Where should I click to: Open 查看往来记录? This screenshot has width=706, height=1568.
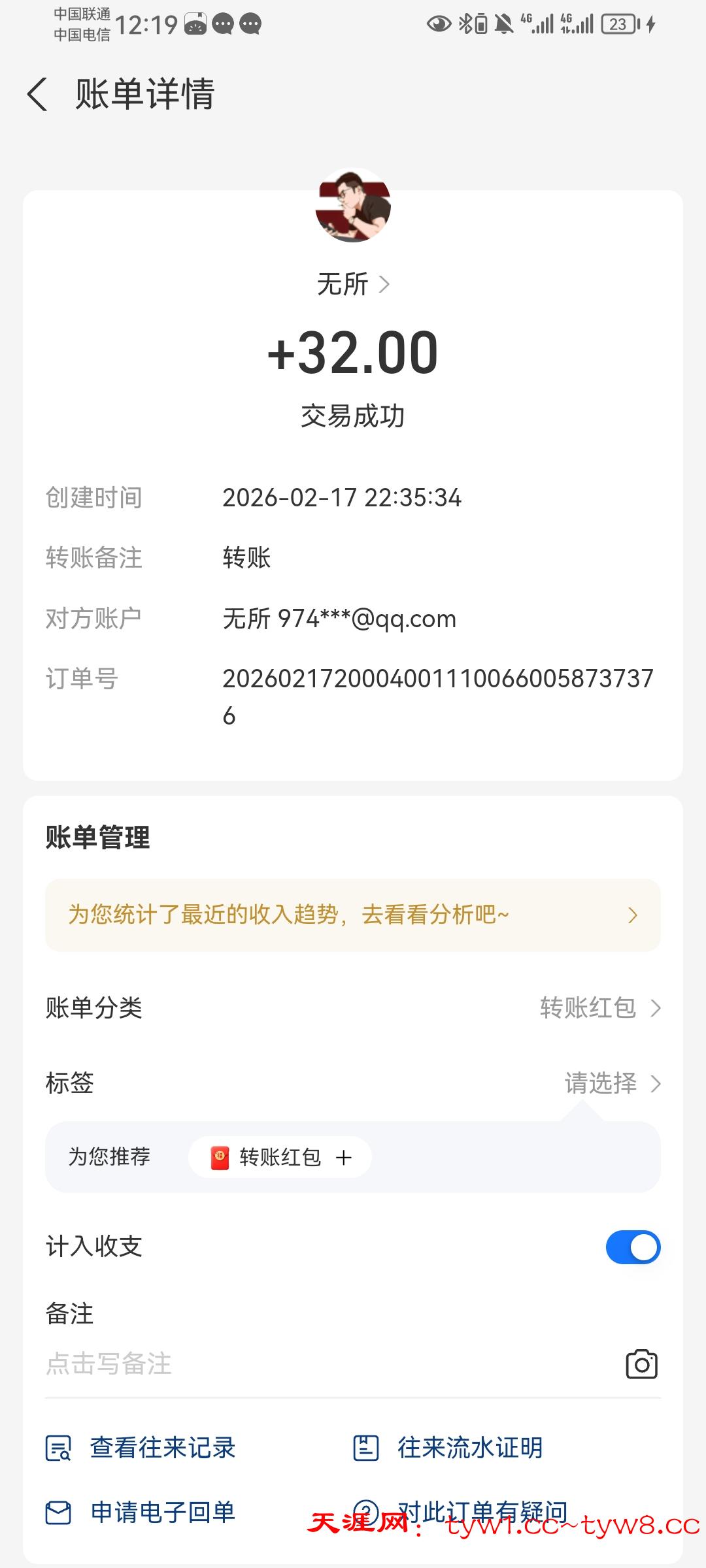141,1448
